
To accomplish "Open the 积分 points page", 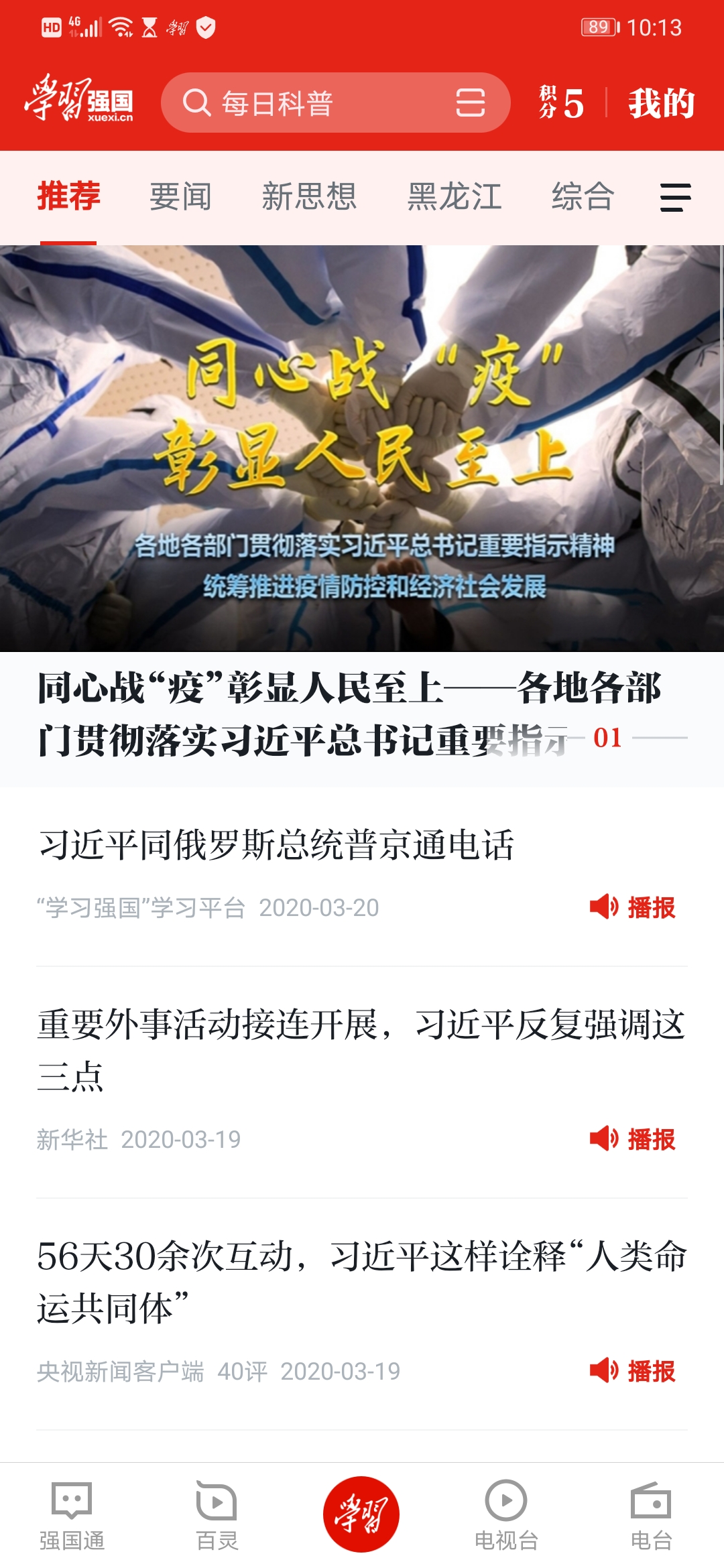I will click(562, 103).
